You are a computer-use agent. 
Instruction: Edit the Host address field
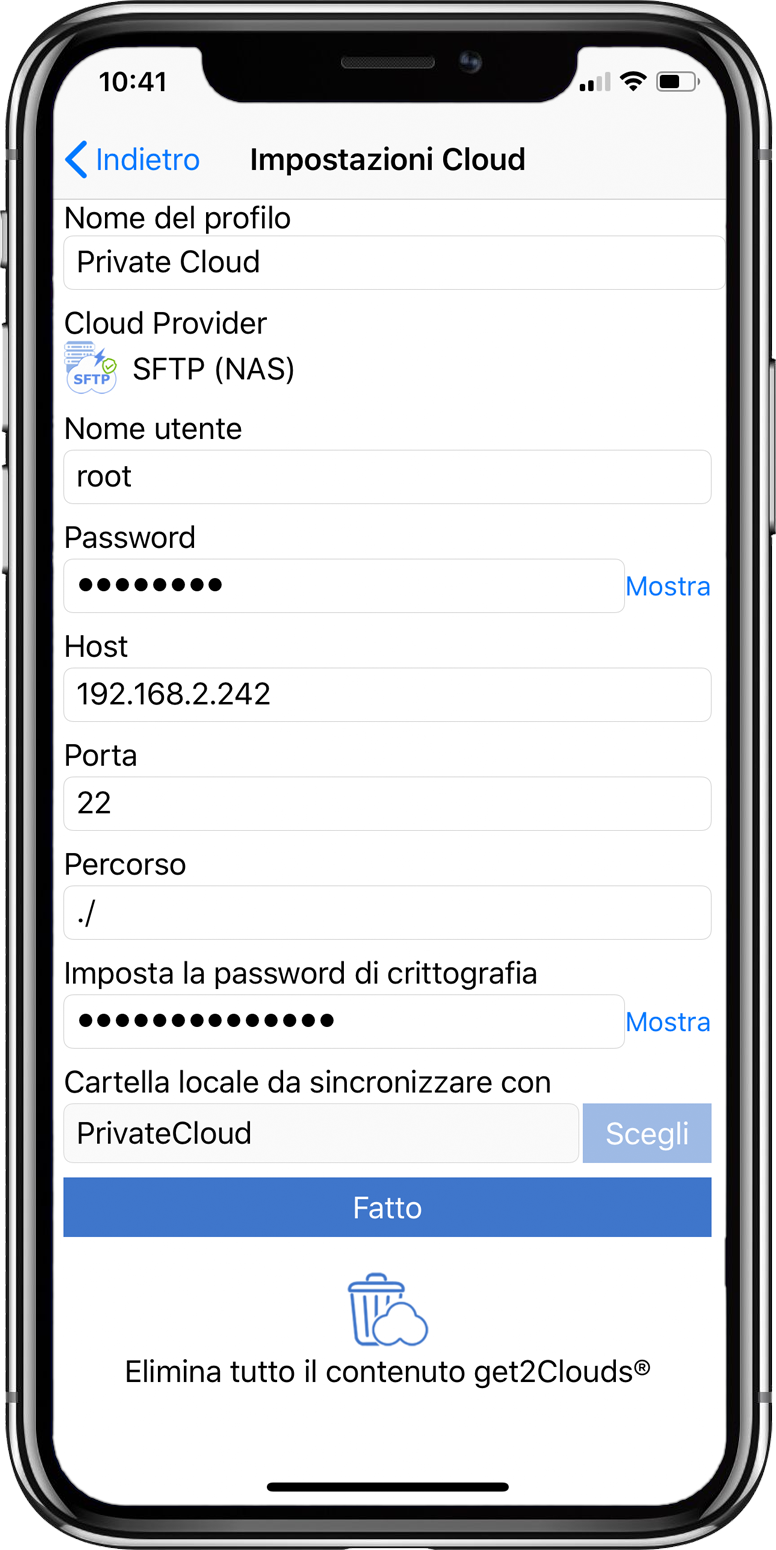tap(387, 695)
